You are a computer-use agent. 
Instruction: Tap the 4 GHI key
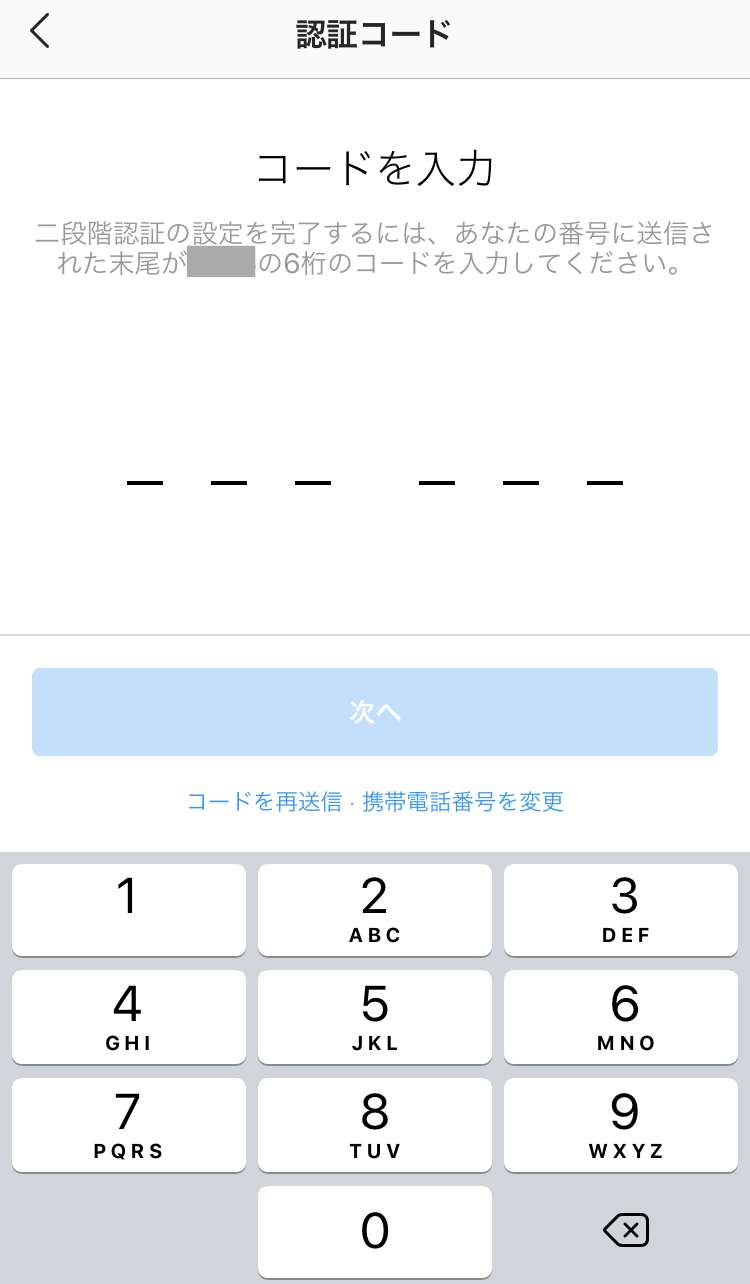pos(128,1017)
